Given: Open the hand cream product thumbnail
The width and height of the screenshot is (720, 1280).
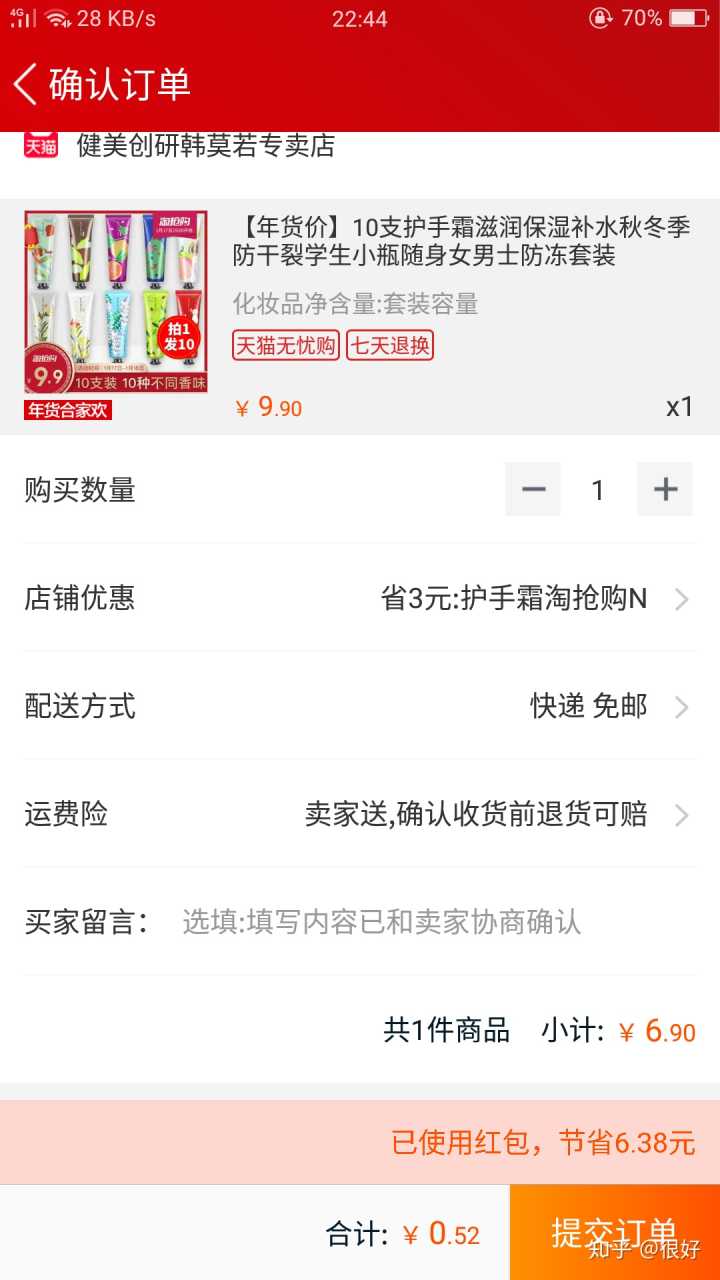Looking at the screenshot, I should (x=116, y=302).
